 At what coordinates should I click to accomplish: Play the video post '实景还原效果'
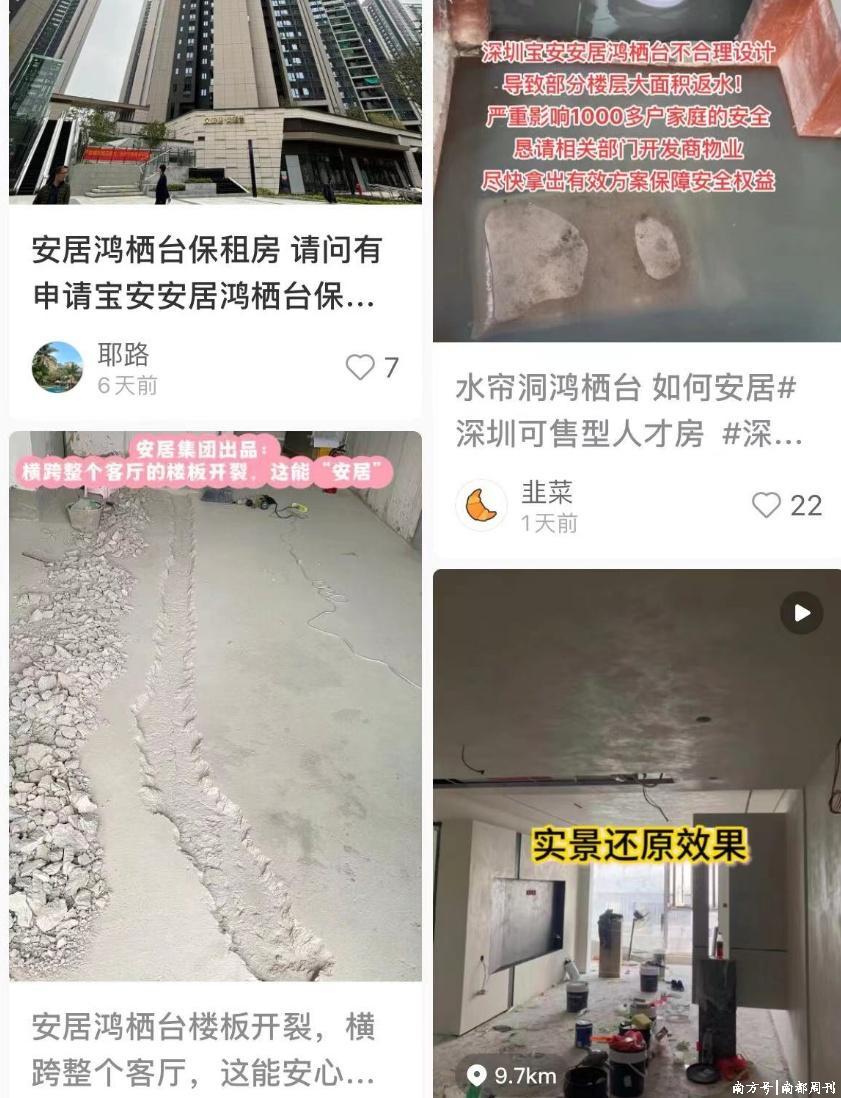point(800,613)
